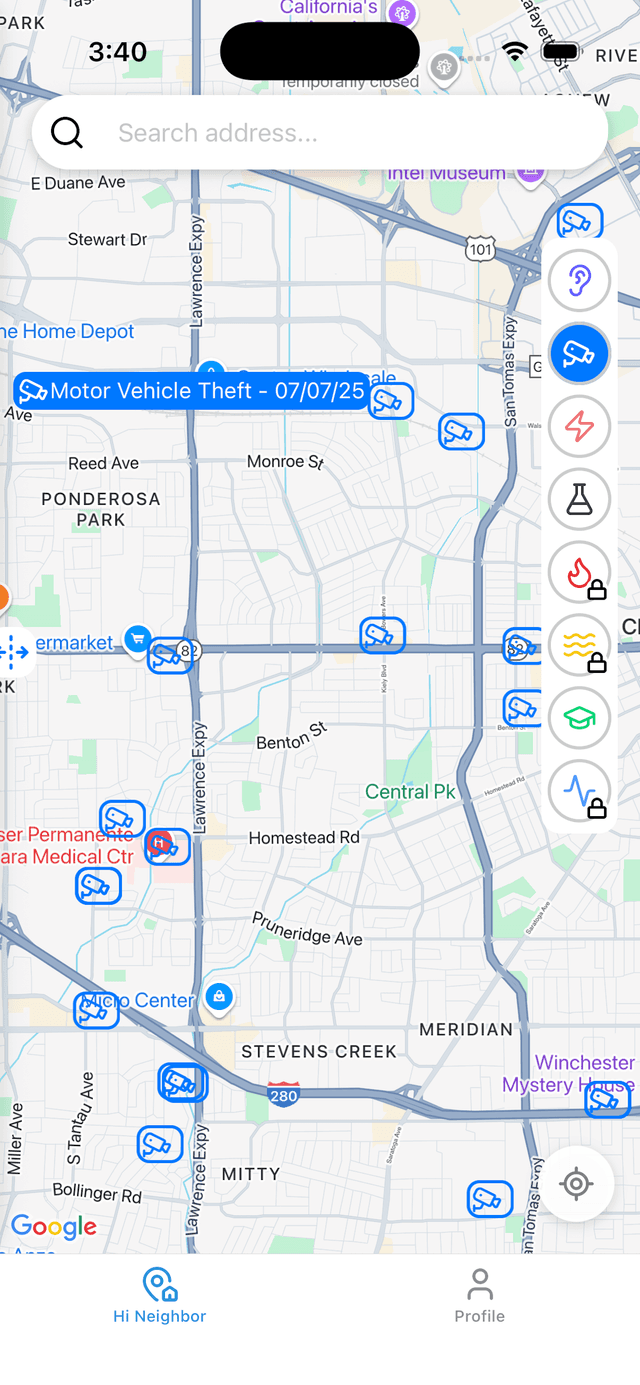Tap the camera marker near Bollinger Rd

click(160, 1144)
